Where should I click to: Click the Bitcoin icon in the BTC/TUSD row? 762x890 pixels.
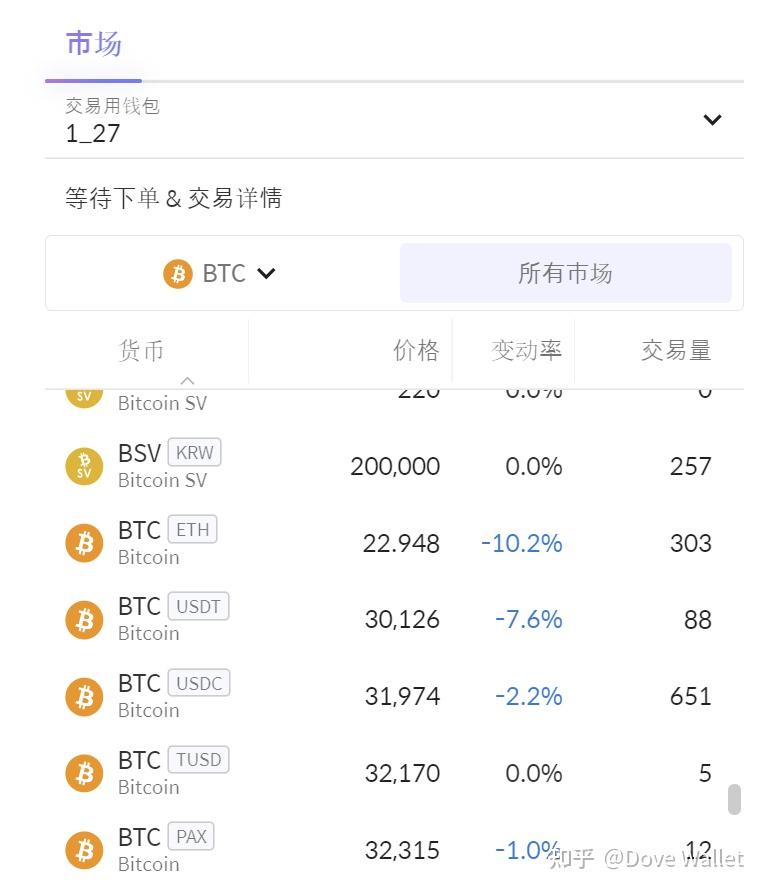pos(84,772)
